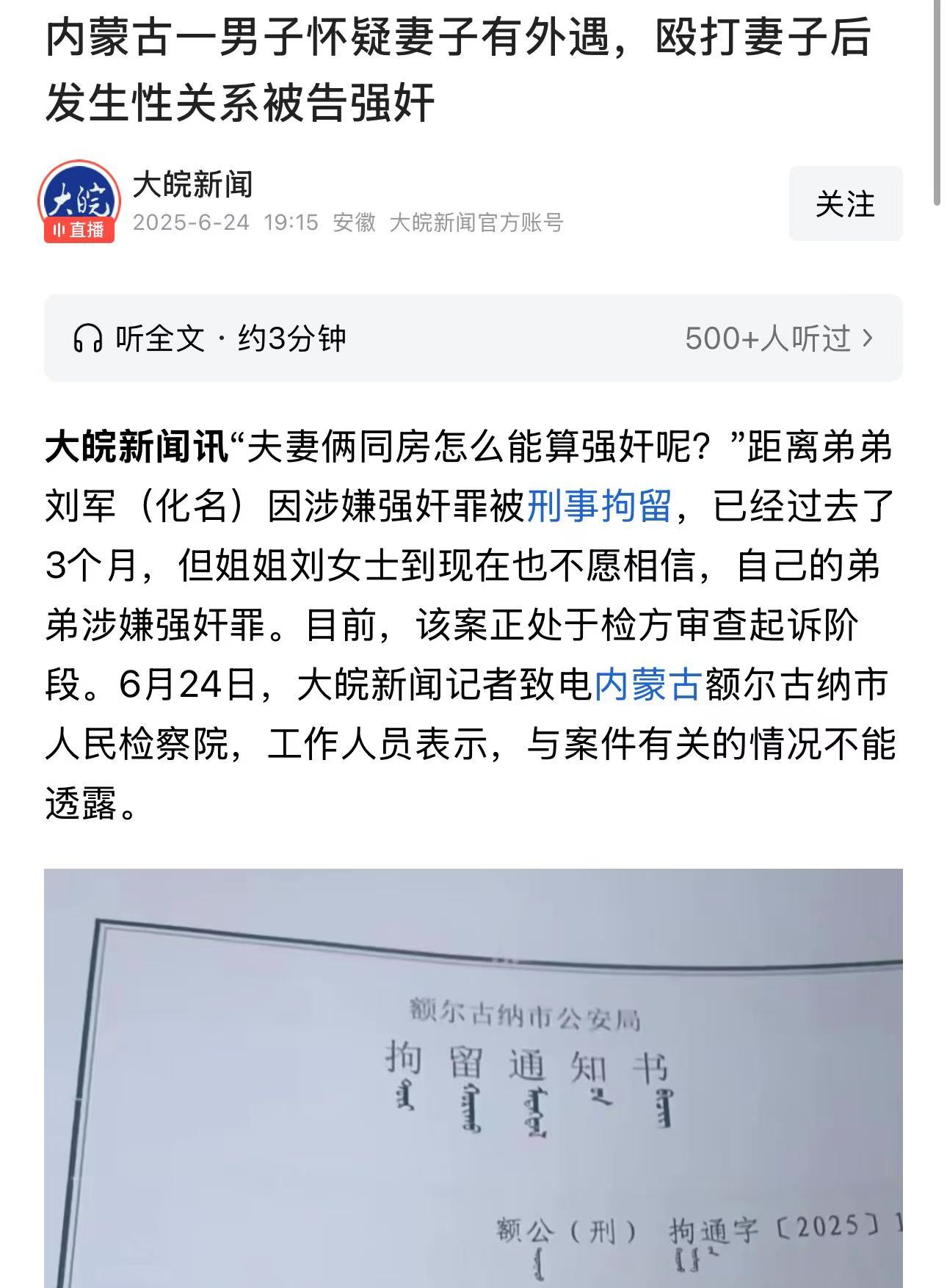Open the 内蒙古 link
Viewport: 947px width, 1288px height.
click(x=647, y=684)
